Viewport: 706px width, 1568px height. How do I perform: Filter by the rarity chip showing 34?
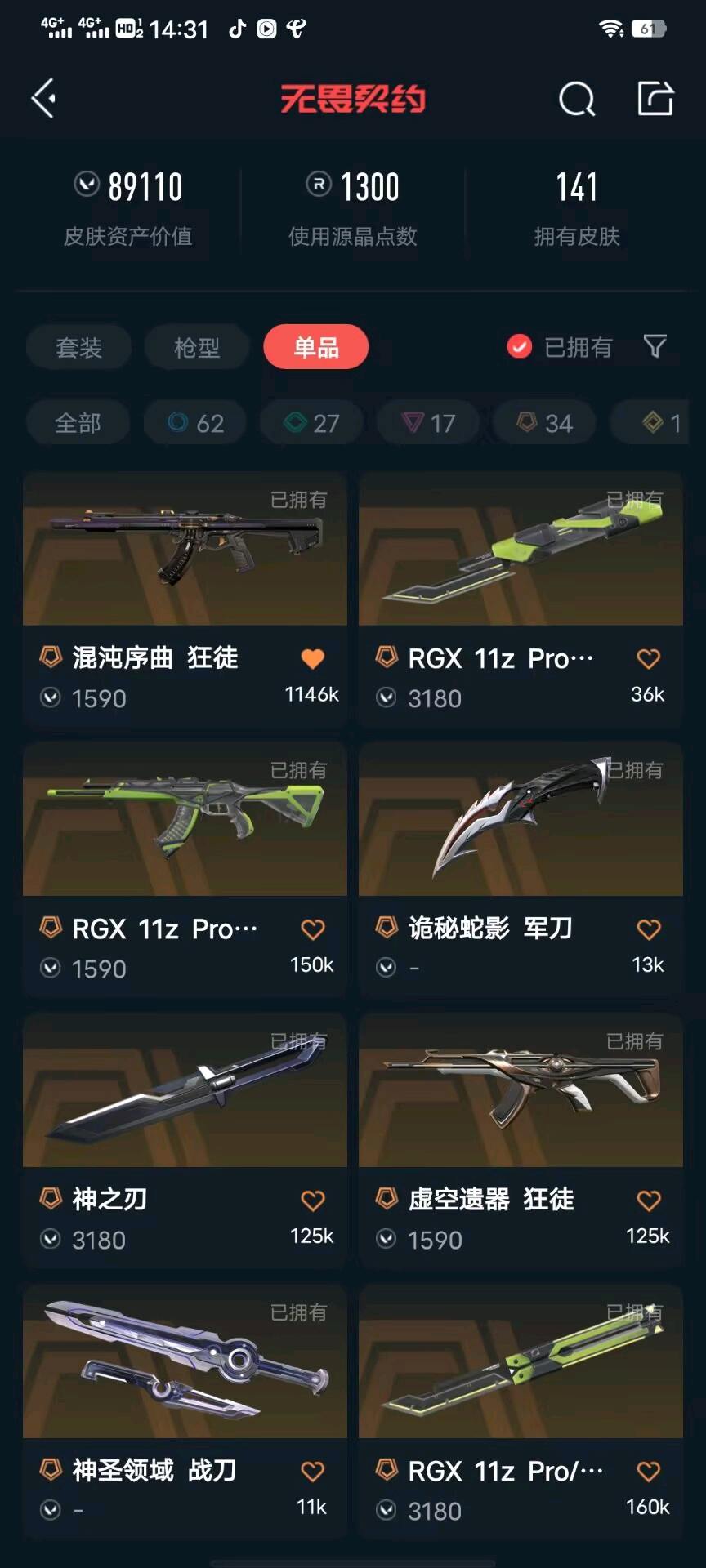coord(544,423)
